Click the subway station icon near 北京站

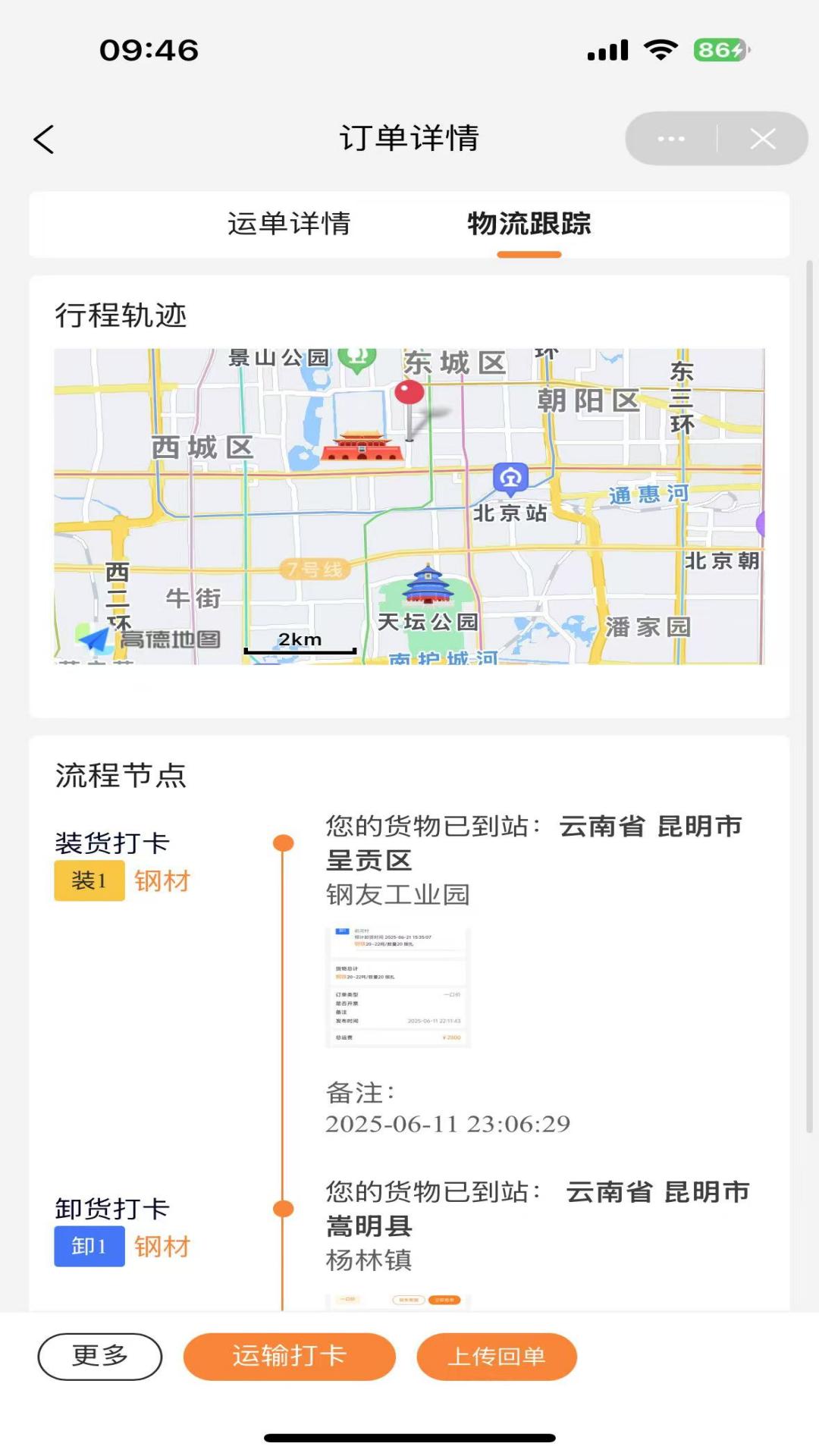coord(510,478)
